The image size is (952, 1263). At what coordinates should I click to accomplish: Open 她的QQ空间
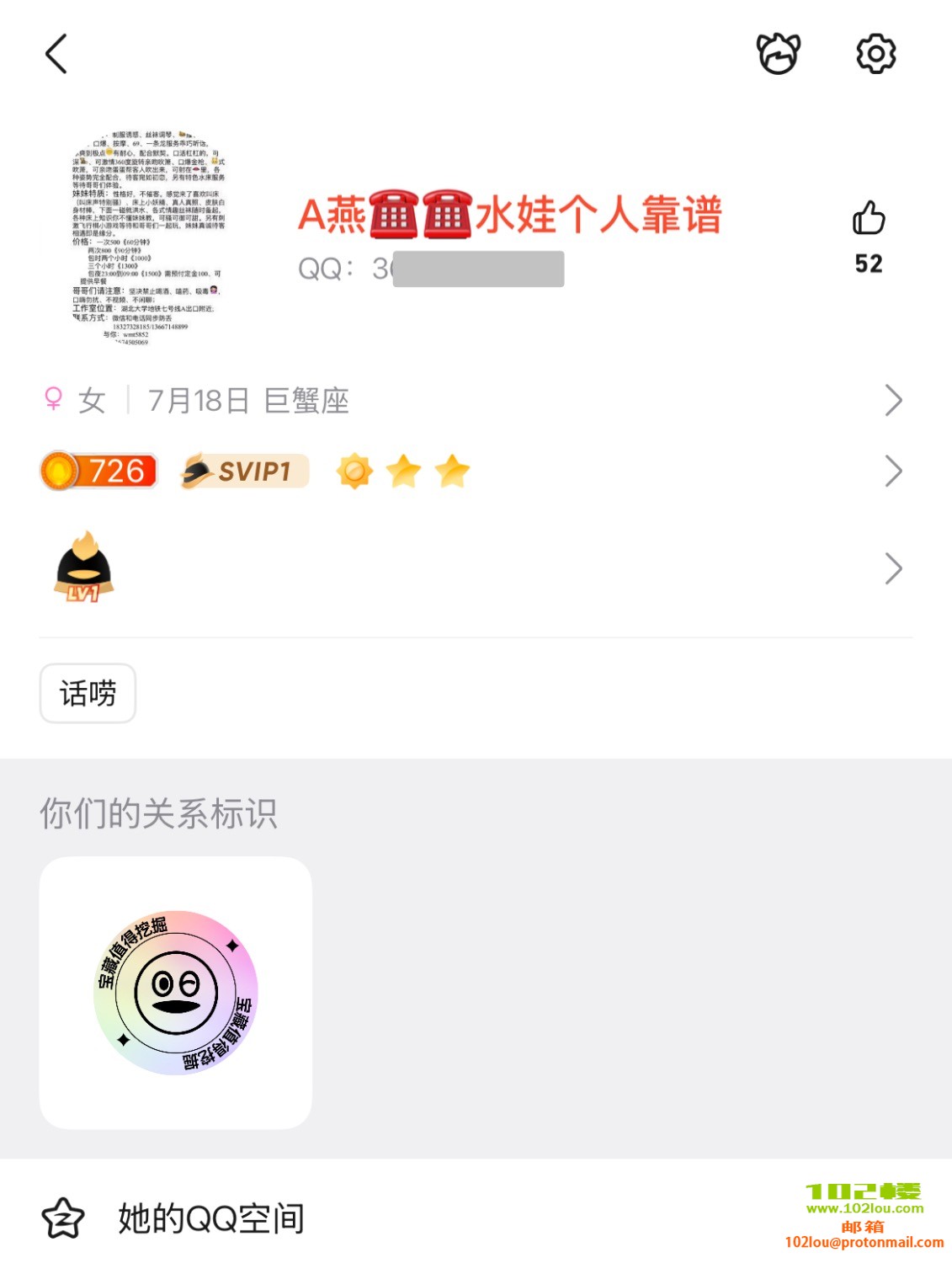(x=210, y=1218)
